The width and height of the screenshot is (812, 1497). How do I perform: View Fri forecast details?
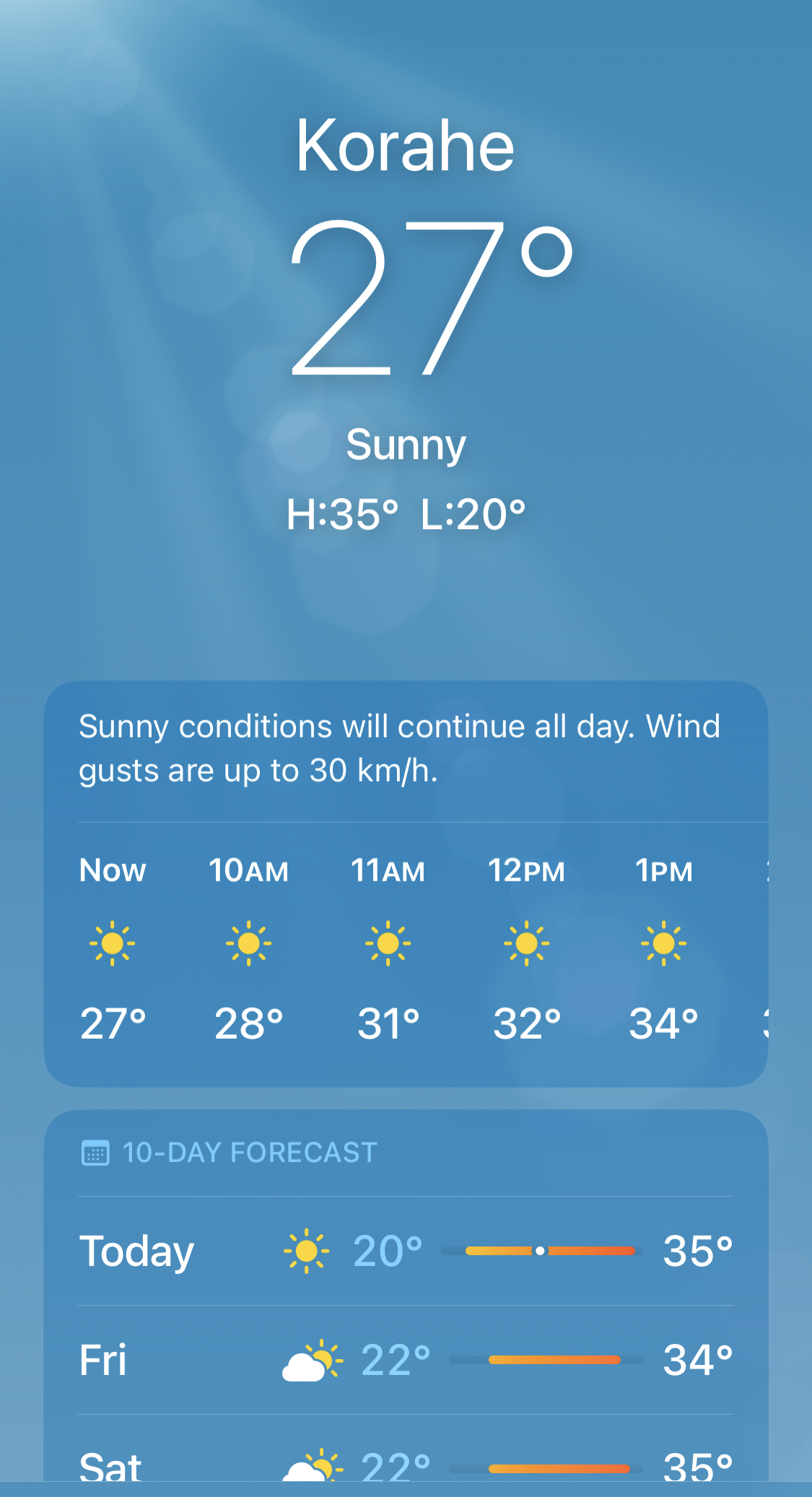pyautogui.click(x=406, y=1360)
